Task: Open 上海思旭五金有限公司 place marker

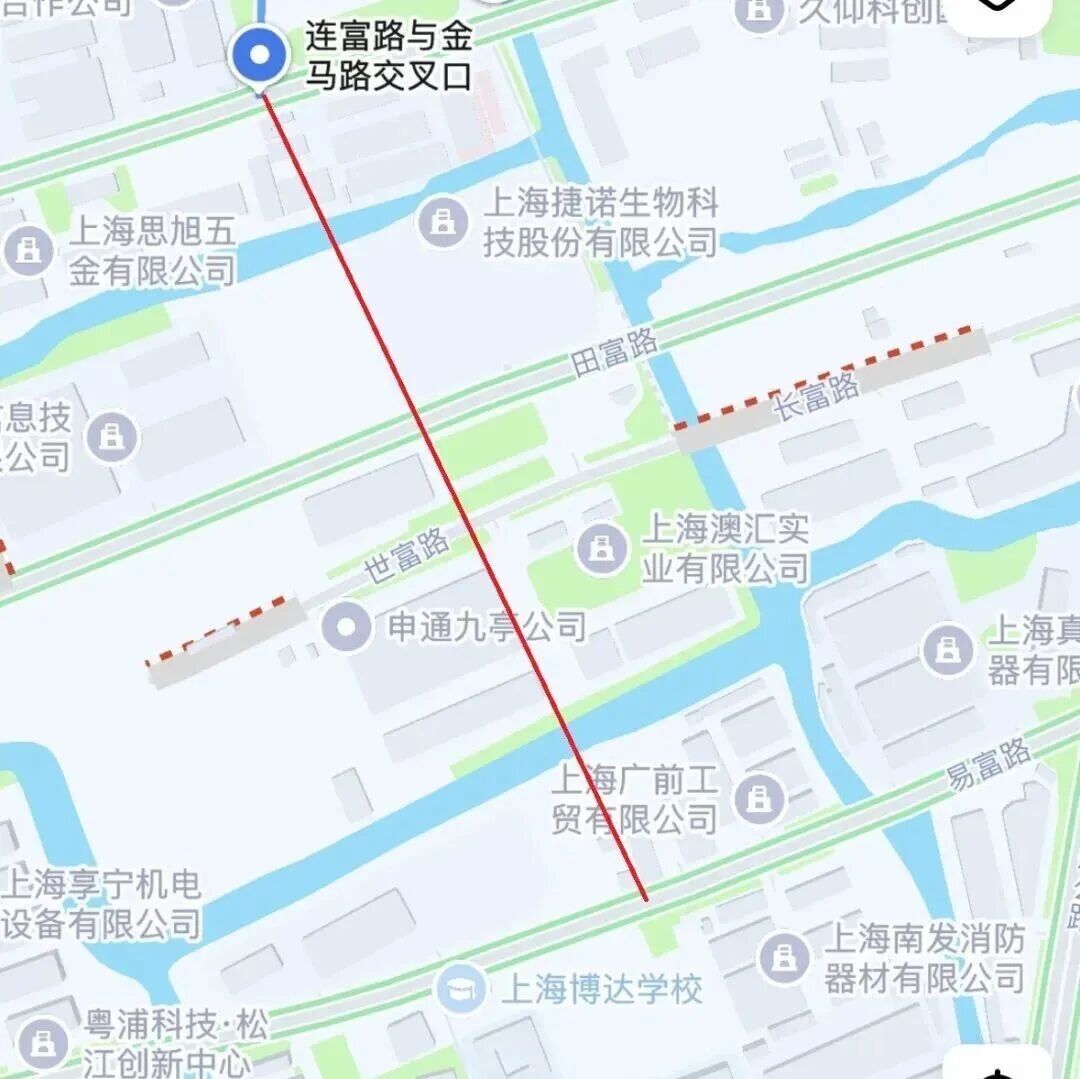Action: (x=28, y=250)
